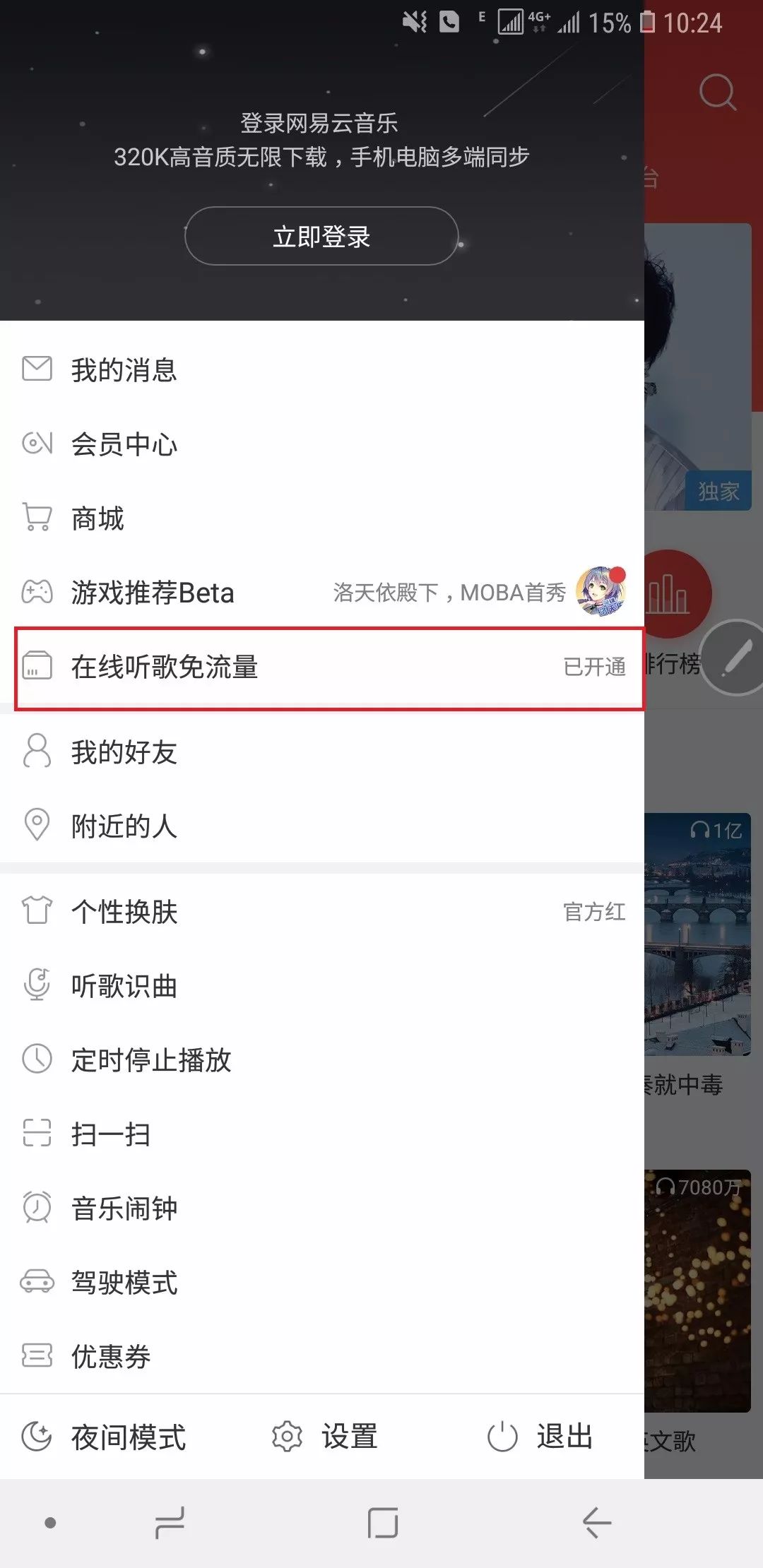The height and width of the screenshot is (1568, 763).
Task: Open the 商城 store
Action: tap(97, 518)
